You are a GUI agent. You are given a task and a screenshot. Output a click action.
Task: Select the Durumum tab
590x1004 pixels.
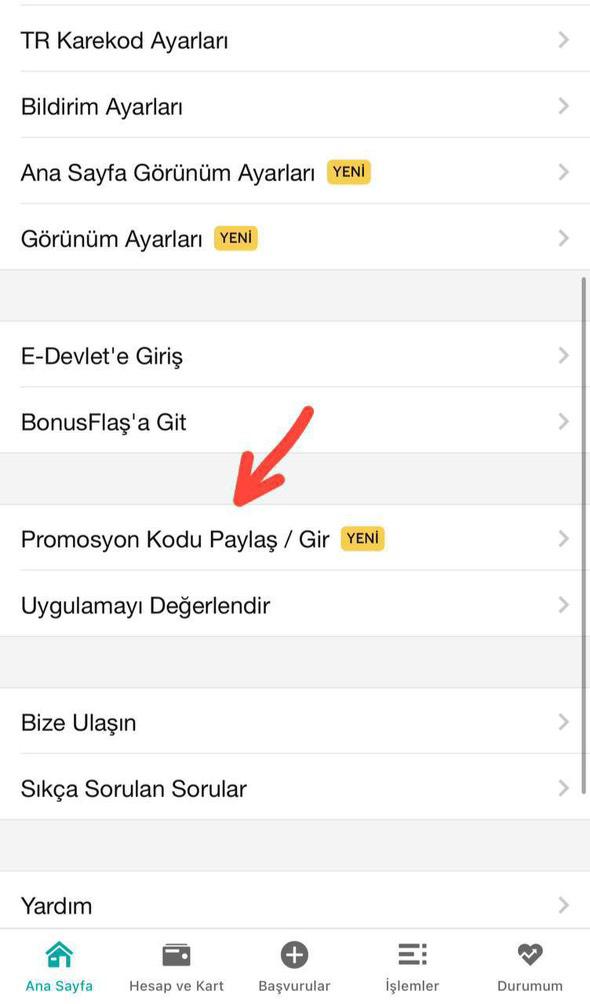click(x=530, y=967)
